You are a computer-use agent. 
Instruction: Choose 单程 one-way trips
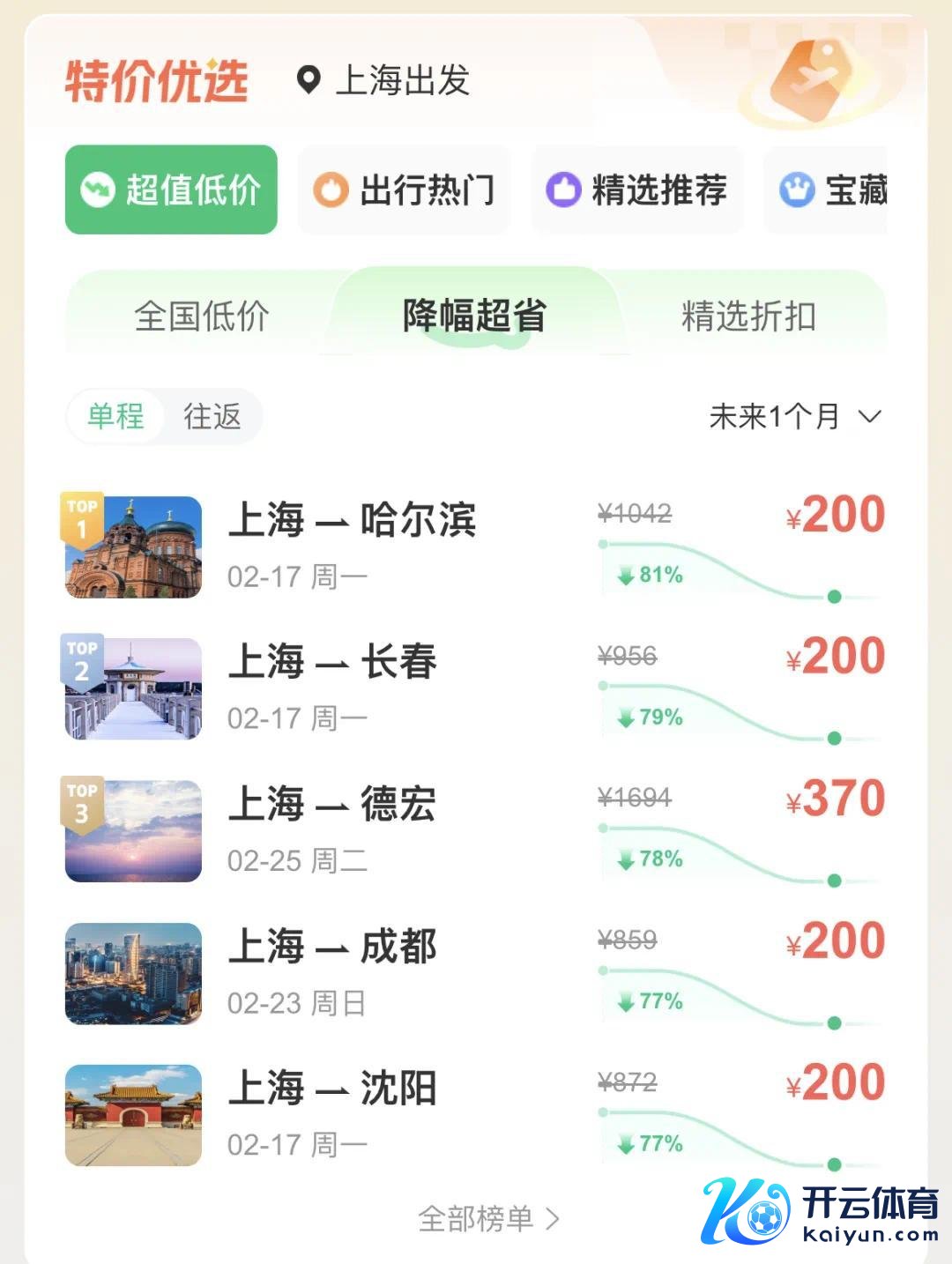(115, 416)
